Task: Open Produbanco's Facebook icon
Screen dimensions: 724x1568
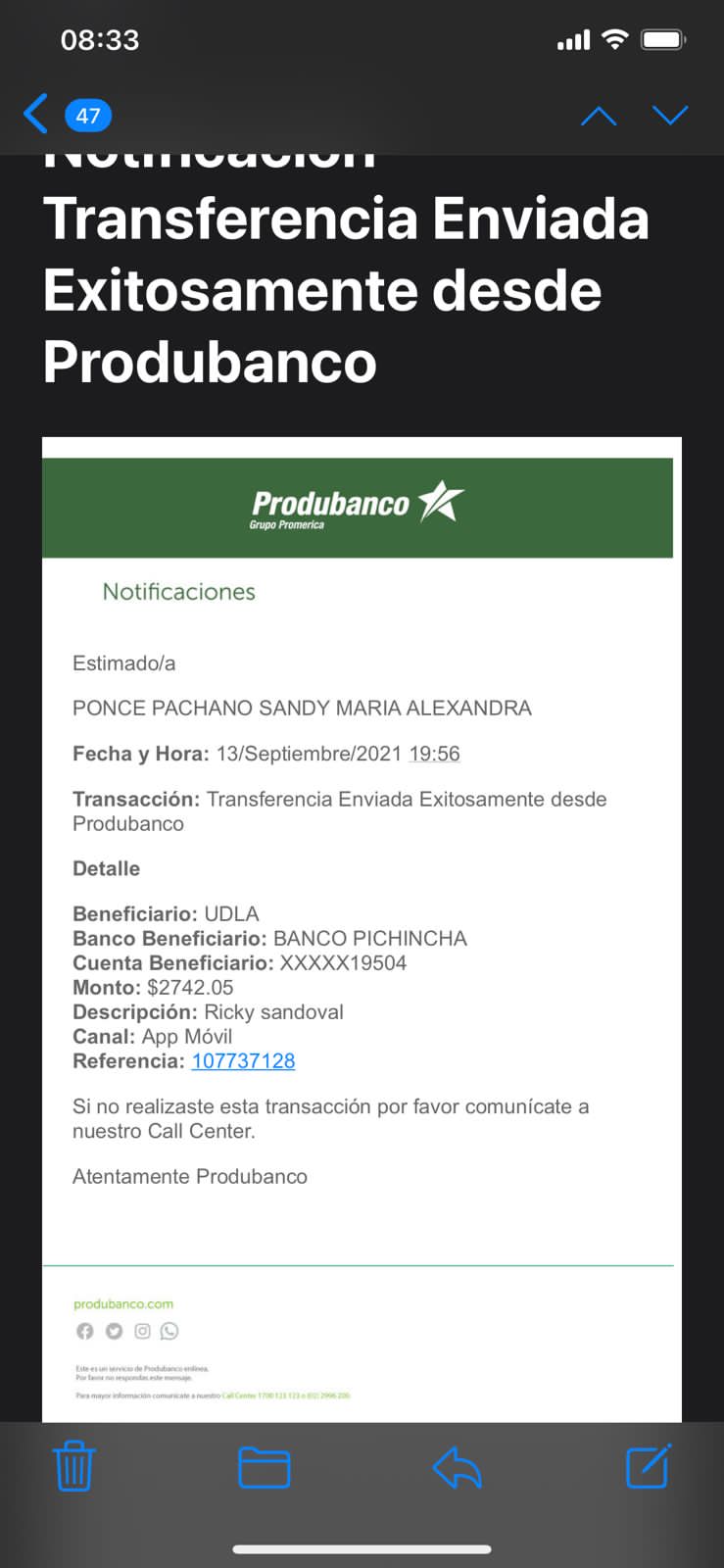Action: point(85,1331)
